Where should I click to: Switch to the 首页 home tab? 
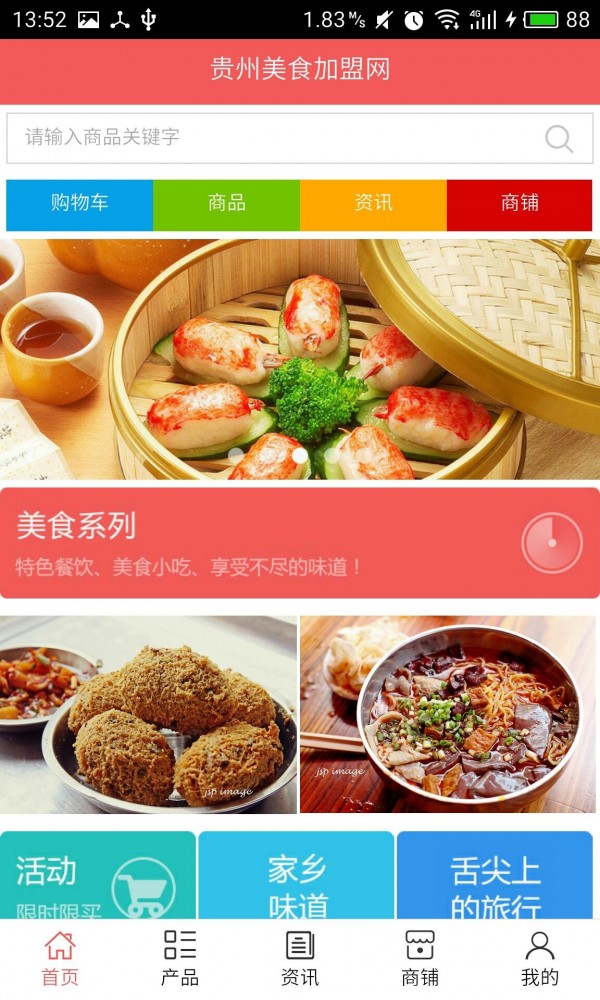[60, 958]
